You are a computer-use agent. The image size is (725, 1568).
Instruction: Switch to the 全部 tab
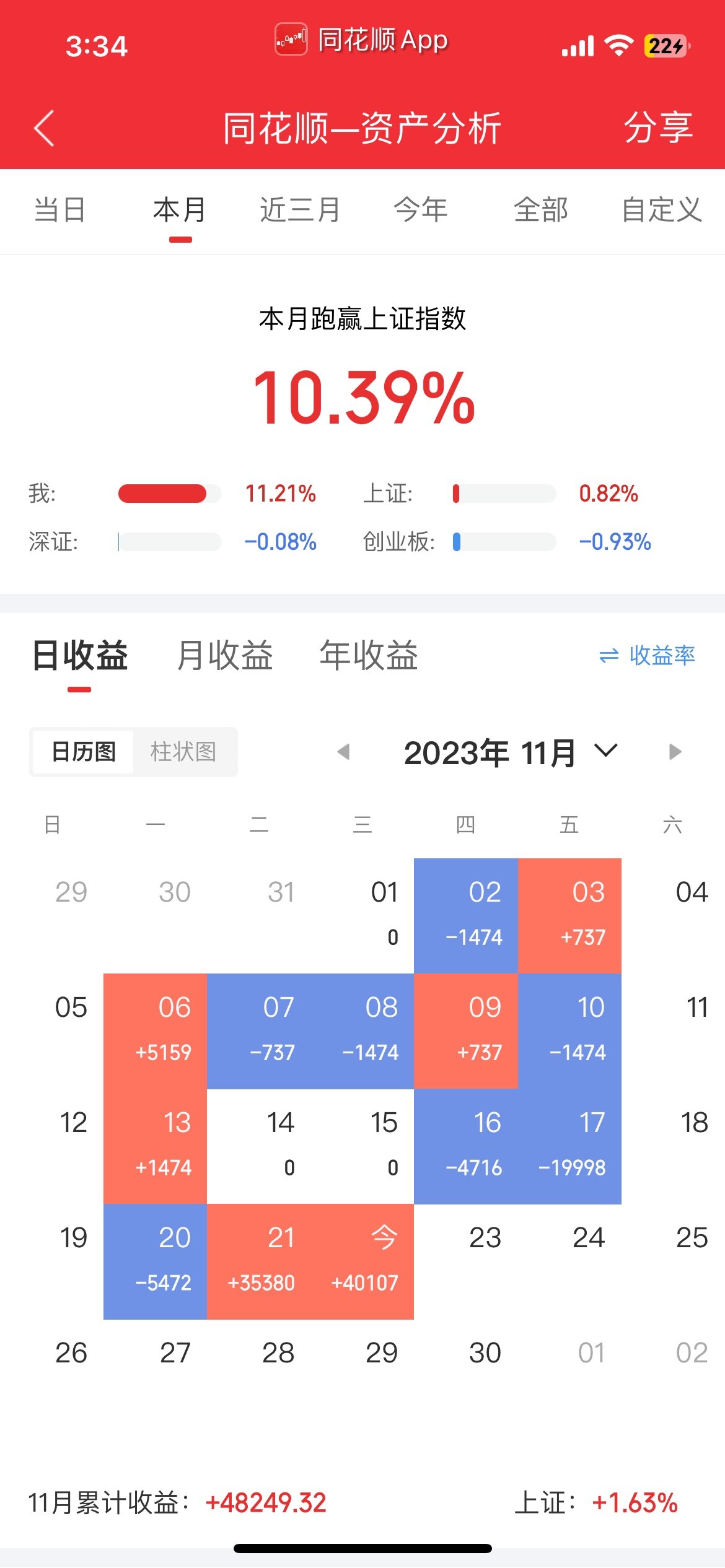point(541,210)
